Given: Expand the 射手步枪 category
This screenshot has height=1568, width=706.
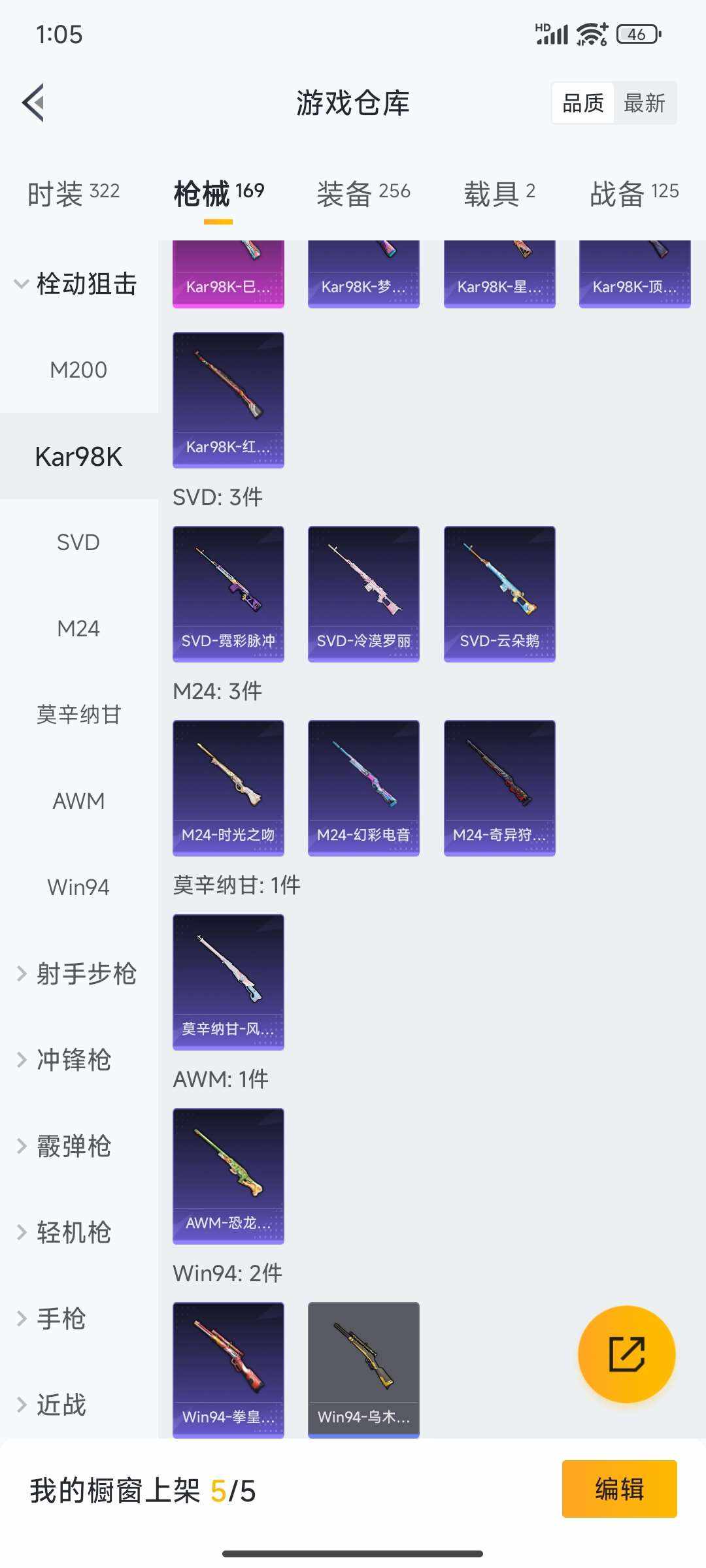Looking at the screenshot, I should tap(78, 973).
